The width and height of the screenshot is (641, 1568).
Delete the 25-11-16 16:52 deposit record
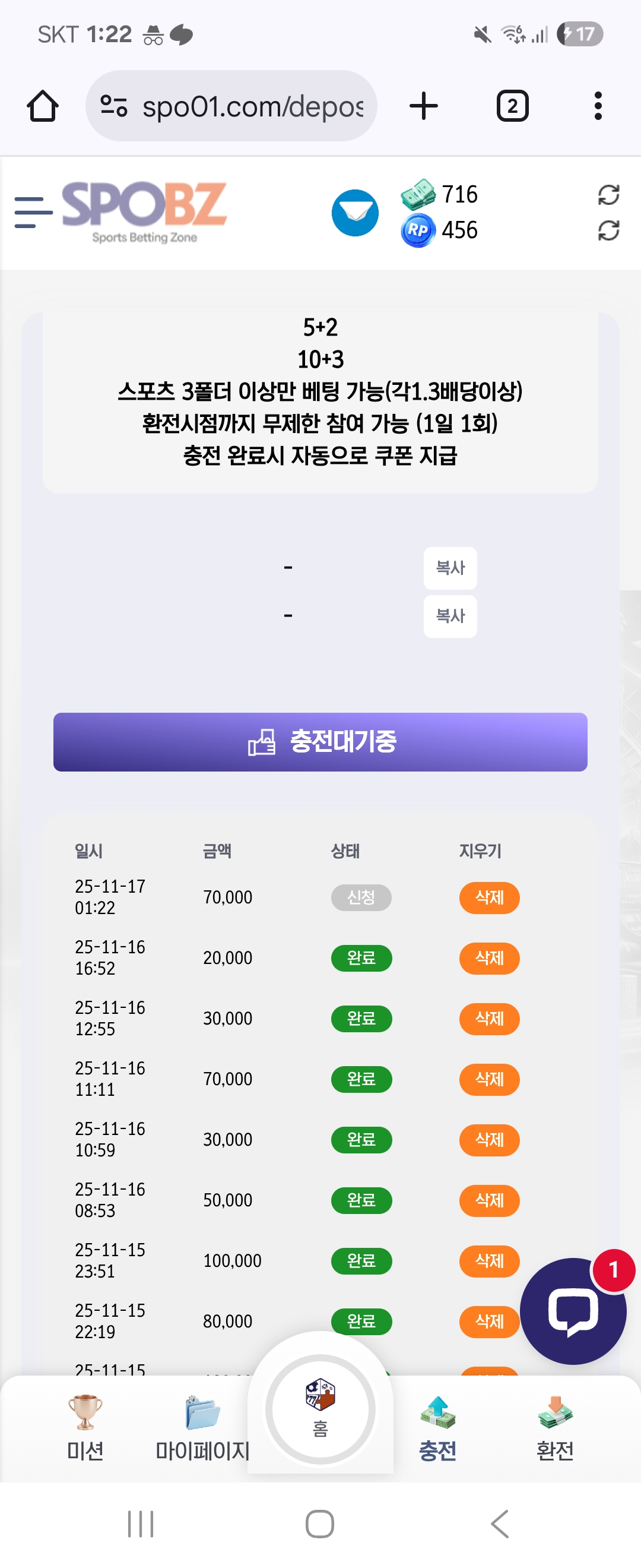coord(488,958)
